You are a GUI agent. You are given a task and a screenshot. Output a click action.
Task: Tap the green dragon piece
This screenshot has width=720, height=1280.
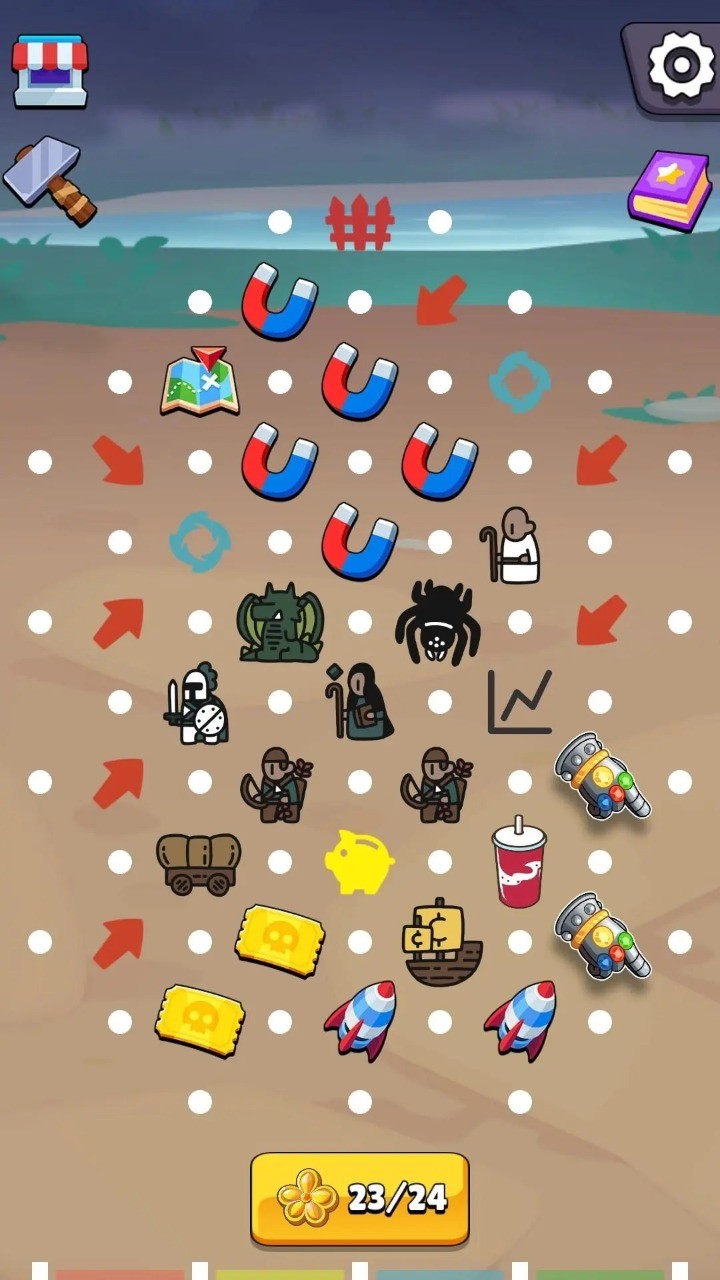pyautogui.click(x=280, y=624)
